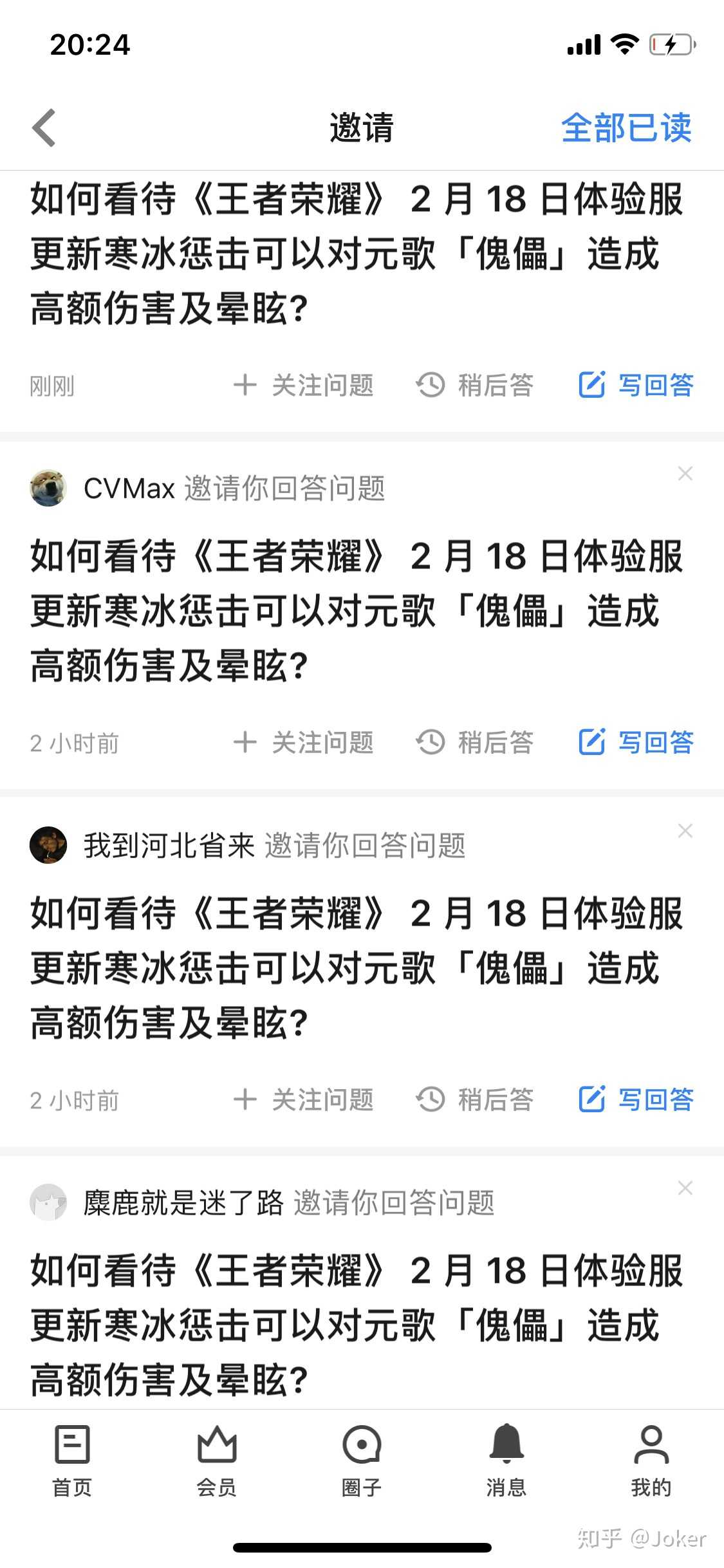Tap 稍后答 on the 刚刚 invitation

pyautogui.click(x=474, y=385)
